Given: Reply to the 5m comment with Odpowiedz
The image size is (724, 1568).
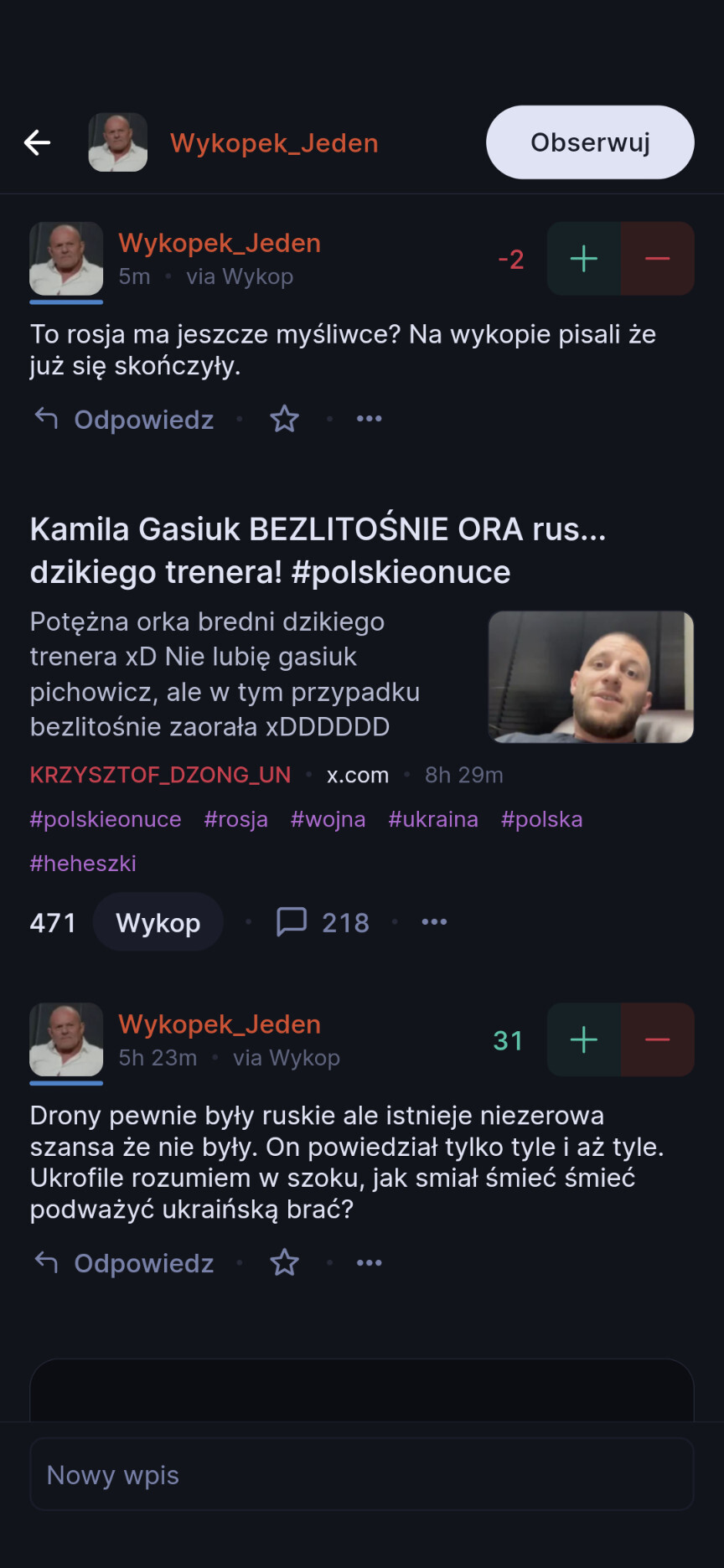Looking at the screenshot, I should pos(126,419).
